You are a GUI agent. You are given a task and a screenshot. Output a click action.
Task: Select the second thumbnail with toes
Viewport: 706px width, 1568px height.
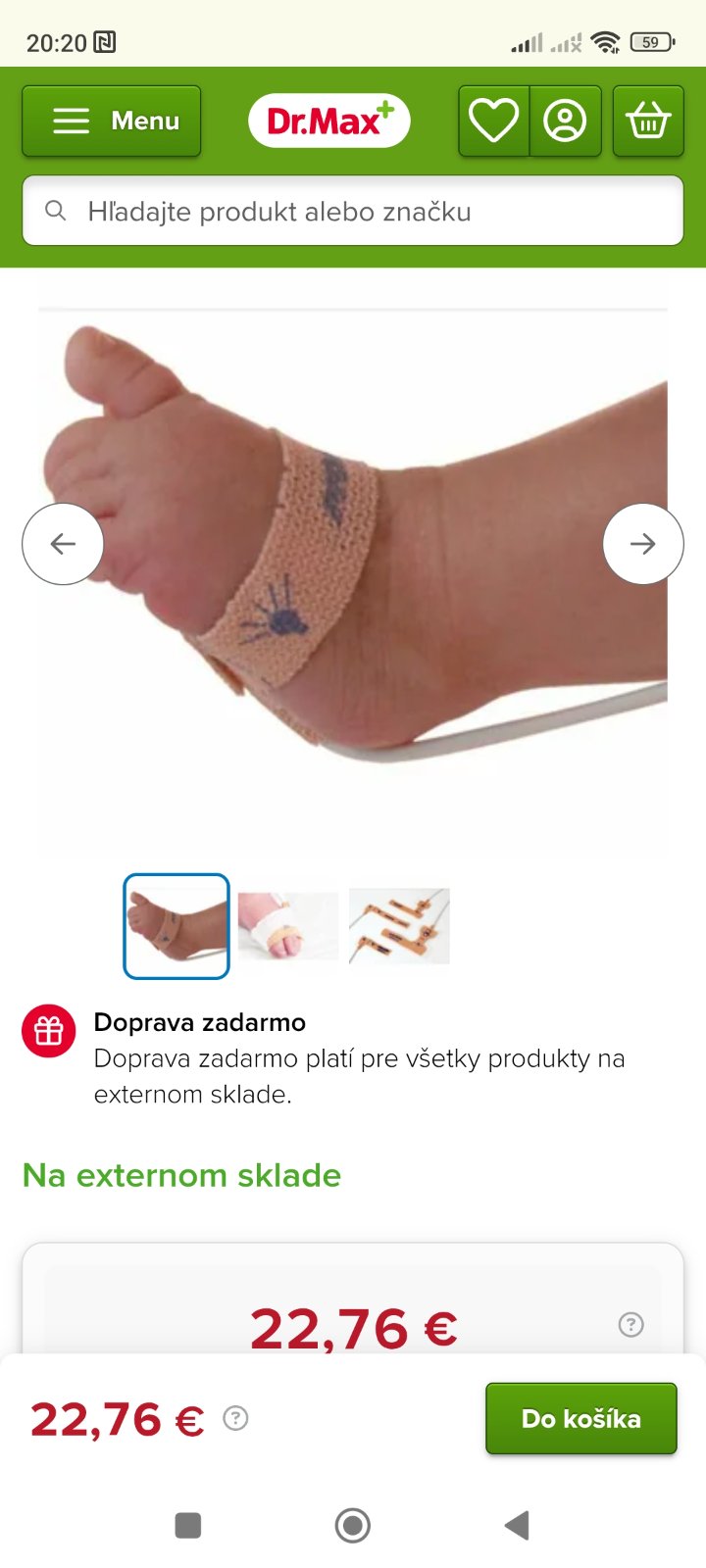tap(287, 926)
